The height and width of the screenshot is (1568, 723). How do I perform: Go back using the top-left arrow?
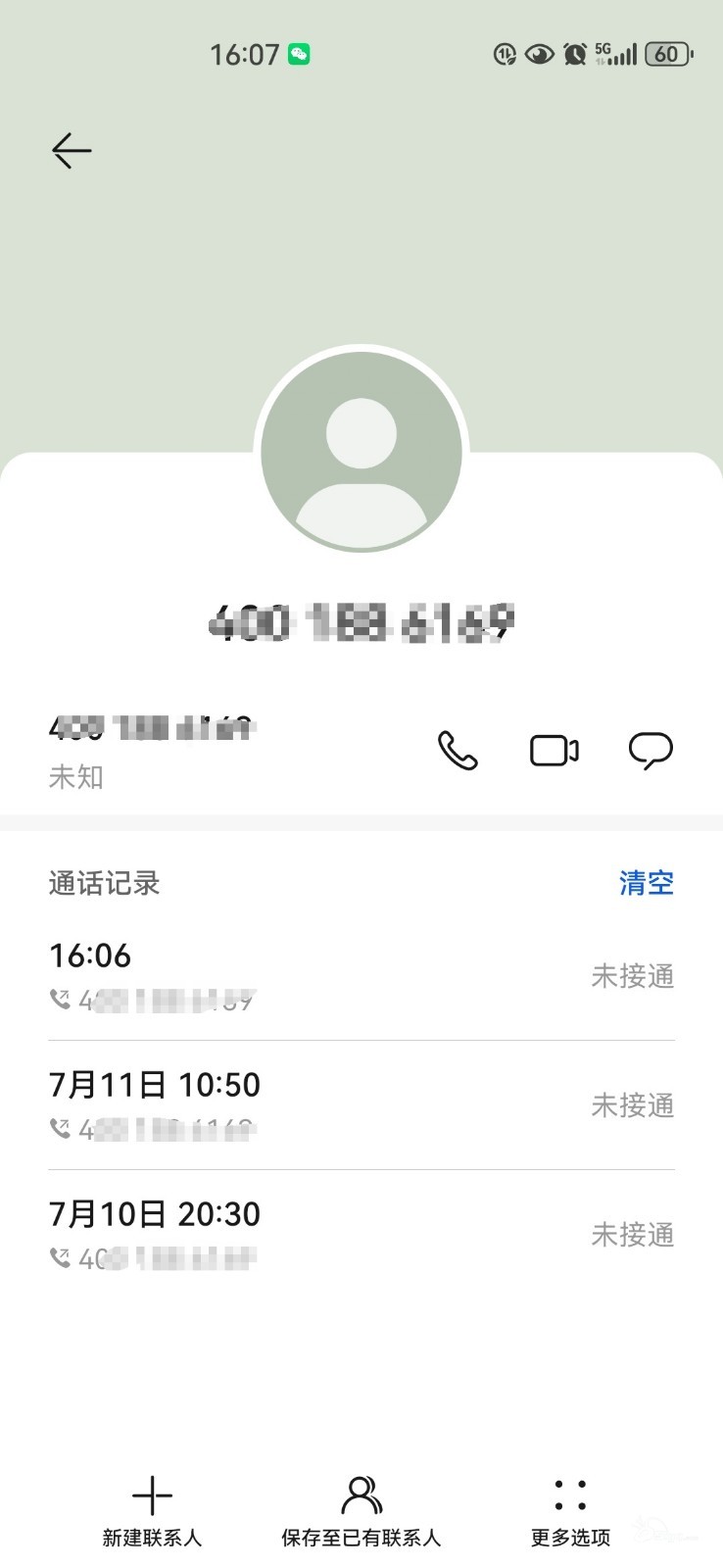pos(72,151)
